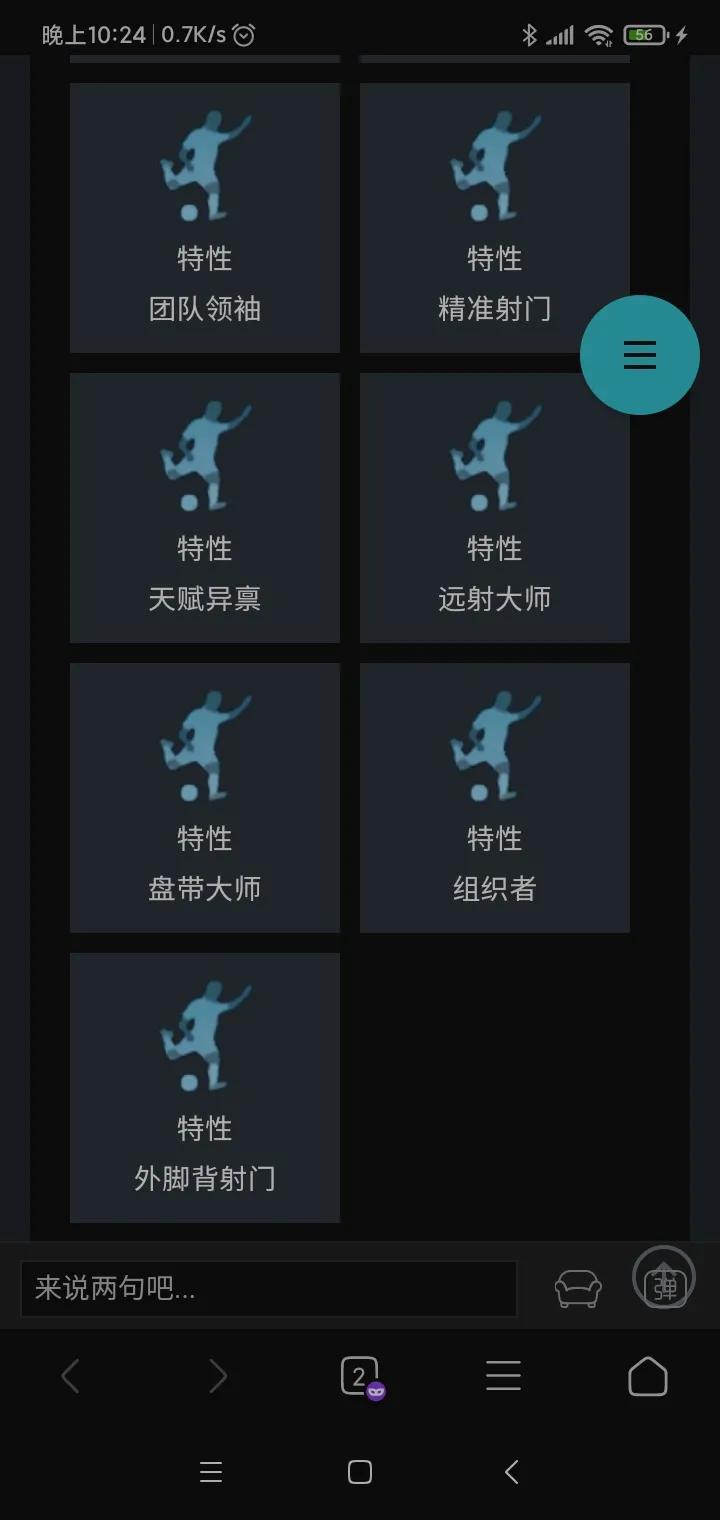Tap the 来说两句吧 comment input field

pos(268,1289)
